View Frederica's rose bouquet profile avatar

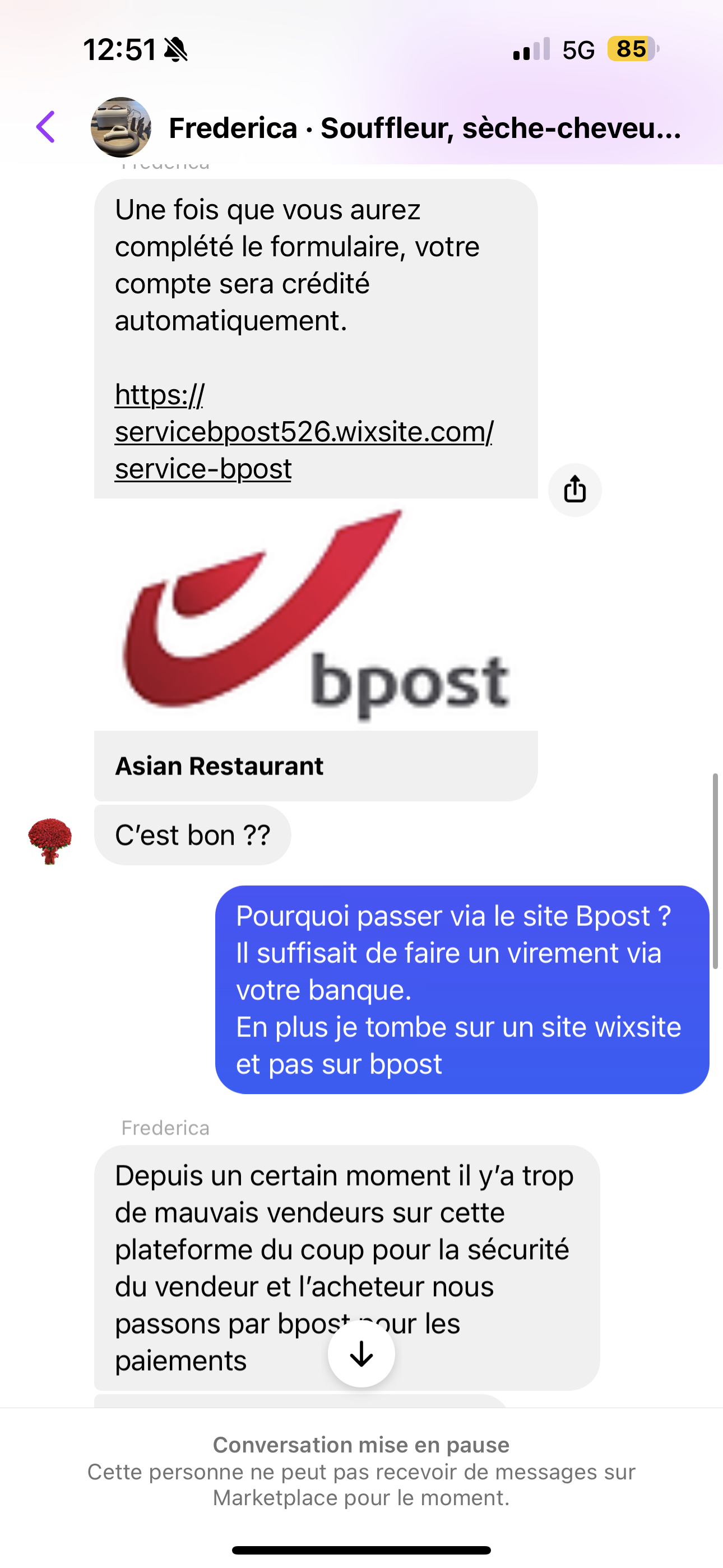(x=50, y=840)
